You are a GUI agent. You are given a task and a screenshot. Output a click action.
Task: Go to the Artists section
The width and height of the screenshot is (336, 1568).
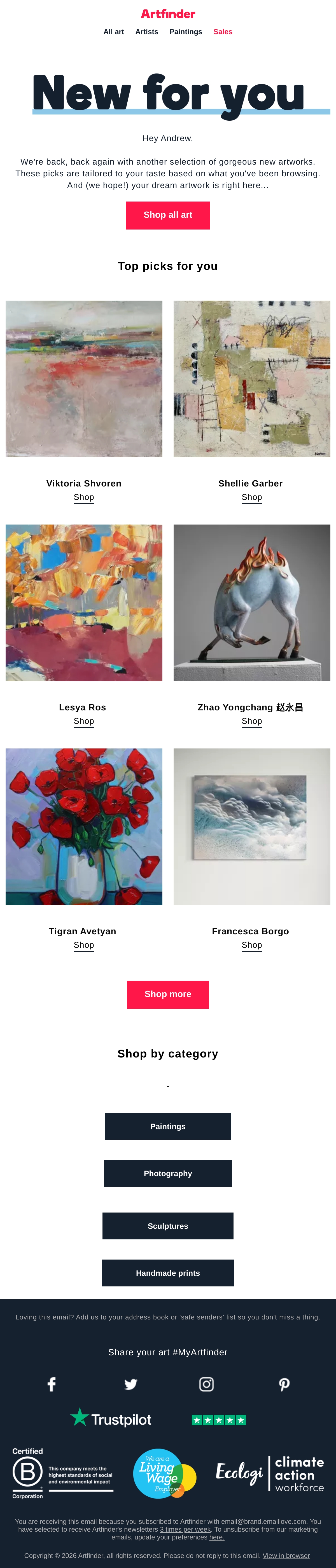[147, 32]
